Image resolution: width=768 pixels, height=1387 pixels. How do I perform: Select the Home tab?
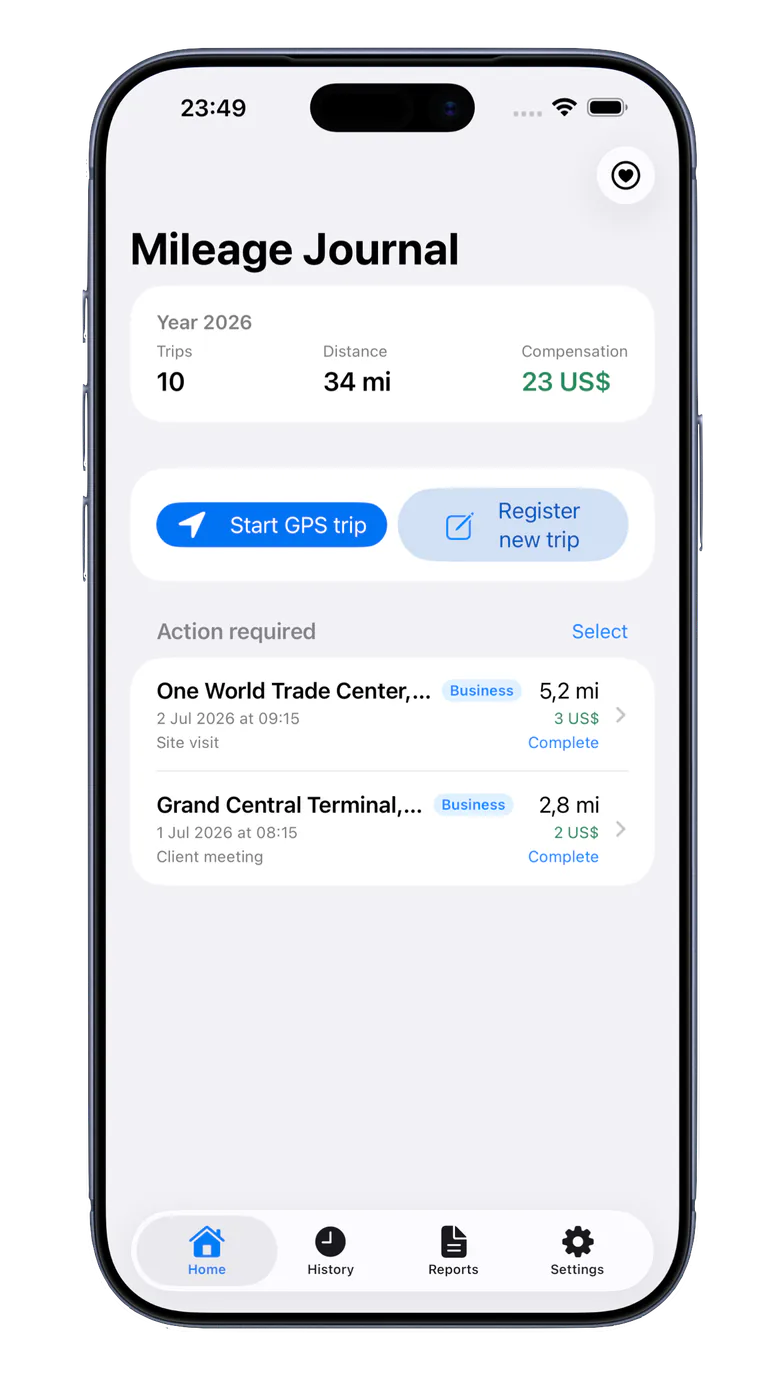[207, 1251]
